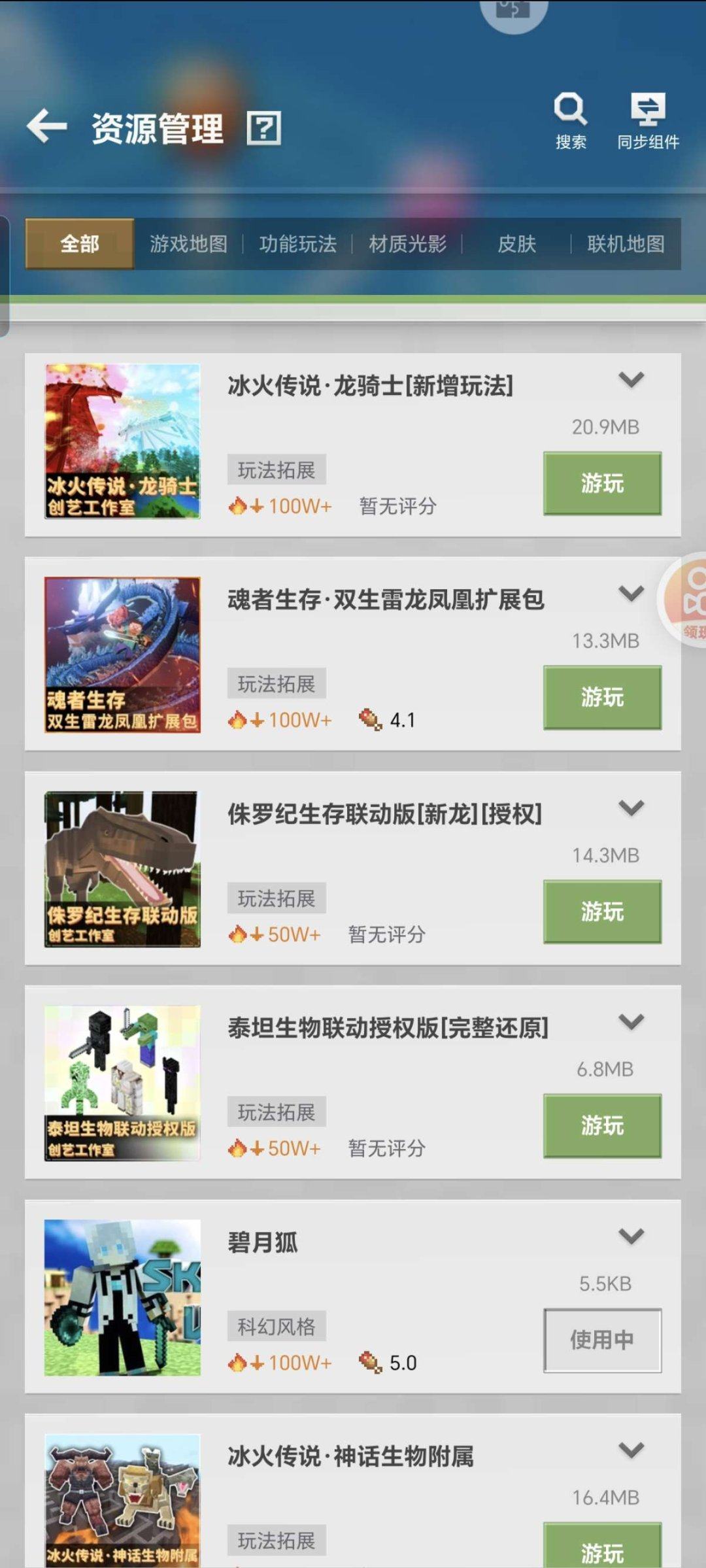Image resolution: width=706 pixels, height=1568 pixels.
Task: Click the meat rating icon showing 5.0
Action: [x=369, y=1363]
